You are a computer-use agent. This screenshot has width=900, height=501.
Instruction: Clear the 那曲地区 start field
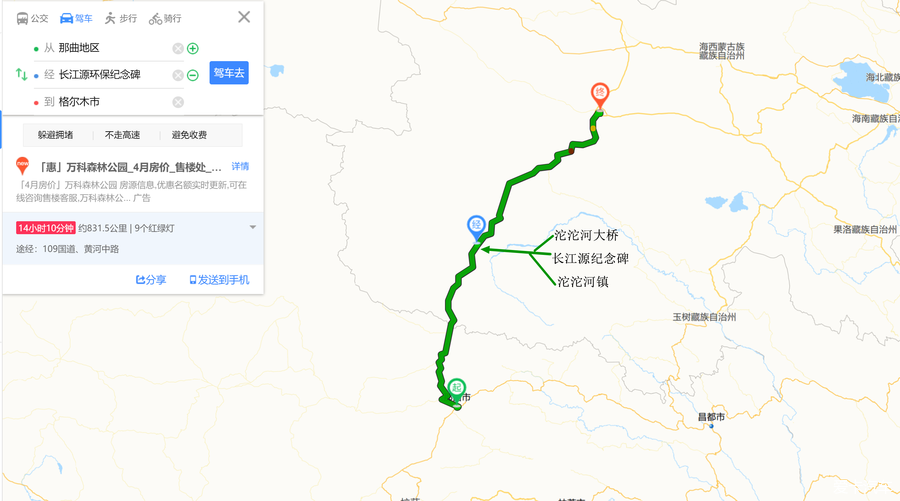click(178, 48)
